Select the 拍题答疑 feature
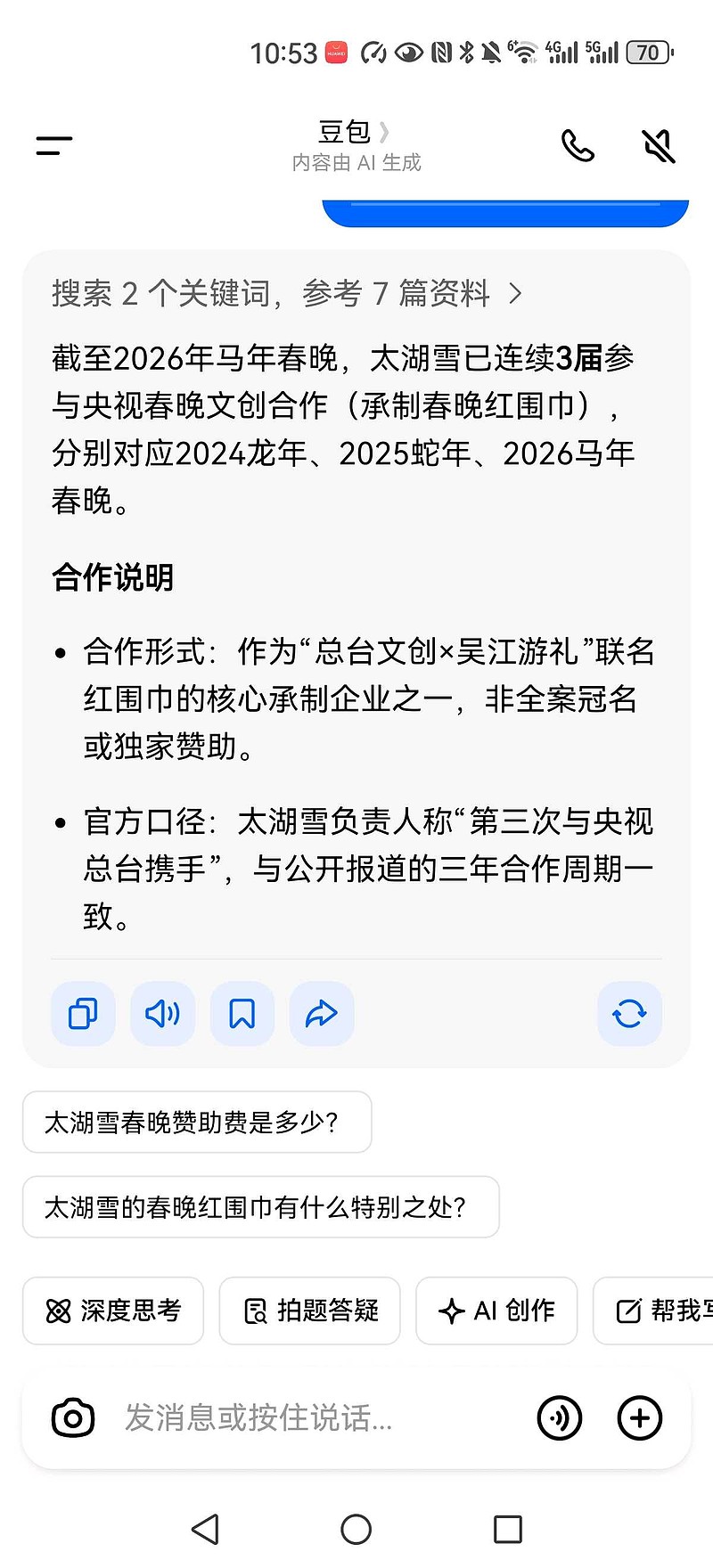Screen dimensions: 713x1568 pyautogui.click(x=309, y=1311)
